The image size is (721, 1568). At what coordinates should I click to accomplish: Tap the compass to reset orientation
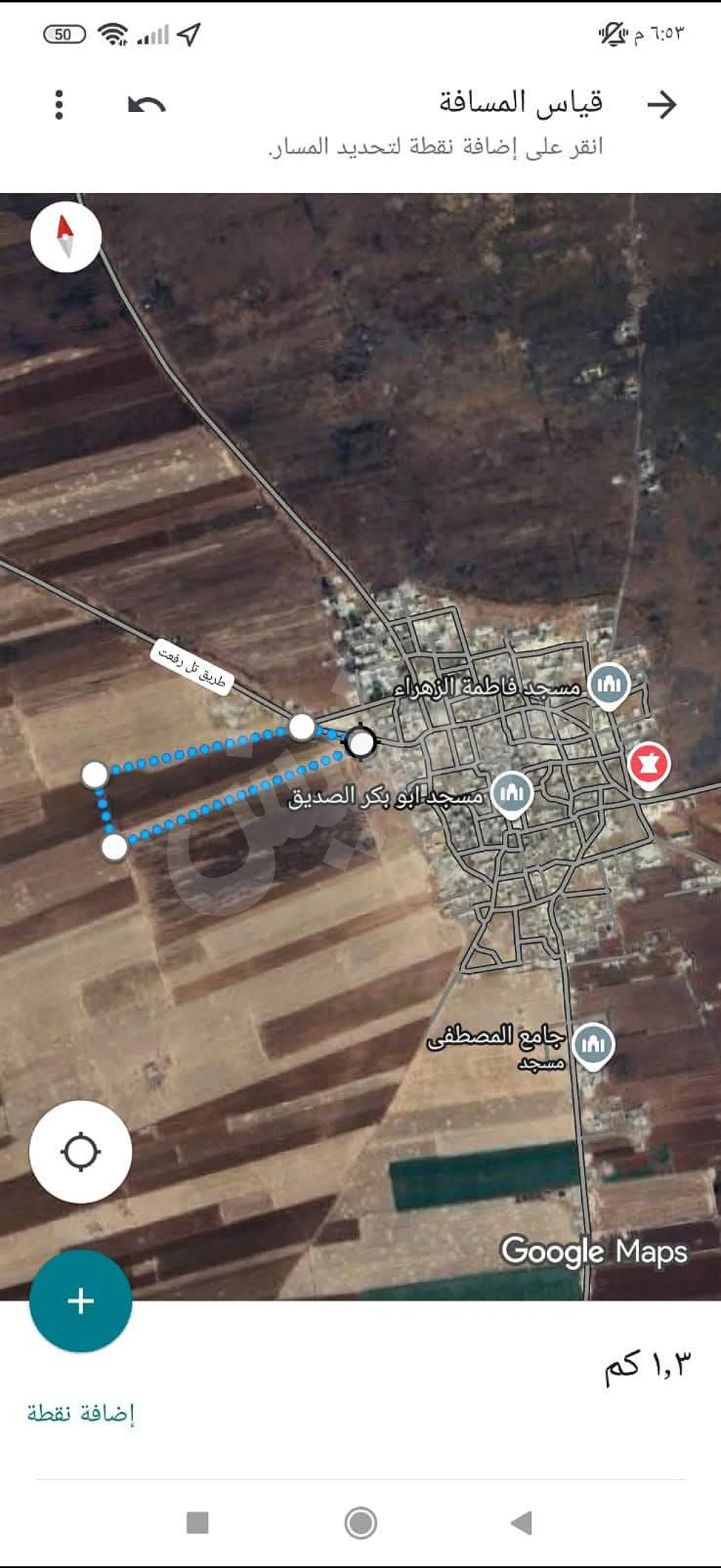pyautogui.click(x=66, y=237)
